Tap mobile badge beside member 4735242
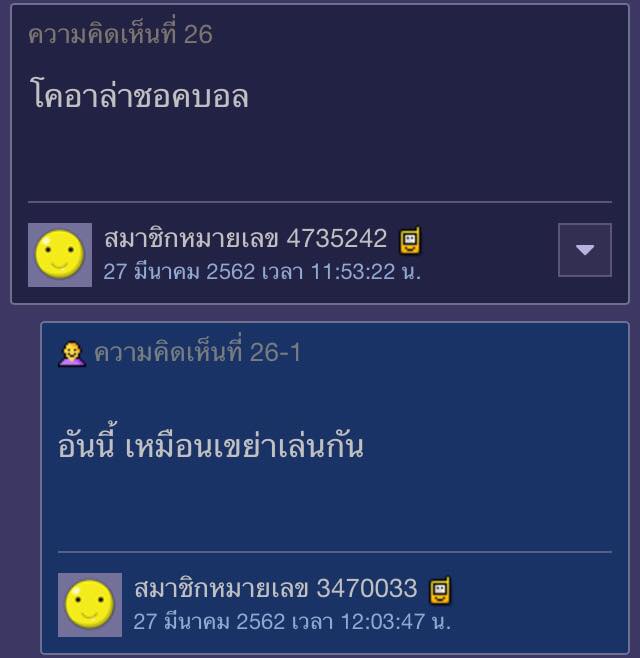 pos(410,240)
